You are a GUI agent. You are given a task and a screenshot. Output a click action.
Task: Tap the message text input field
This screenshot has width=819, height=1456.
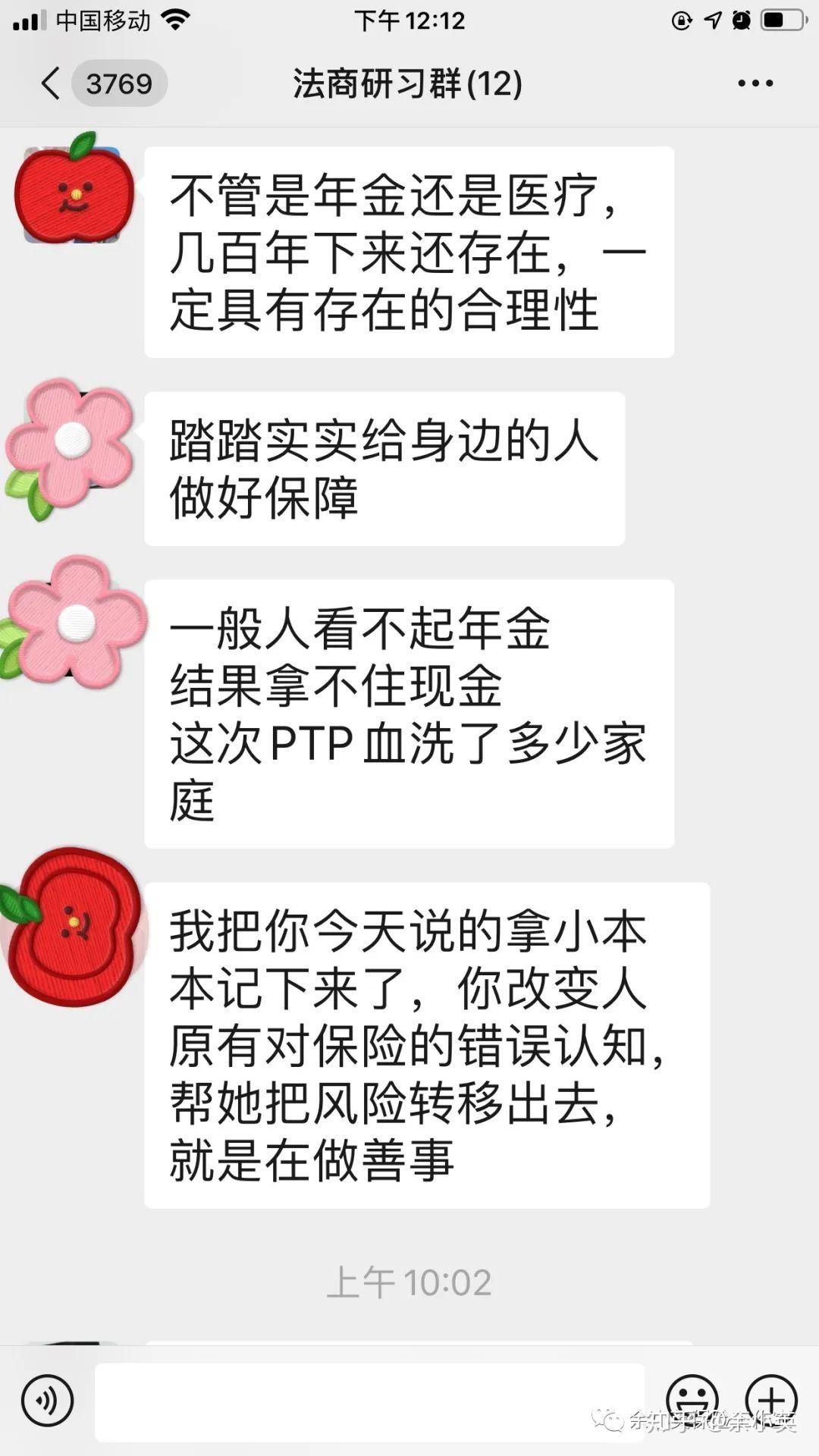point(369,1401)
